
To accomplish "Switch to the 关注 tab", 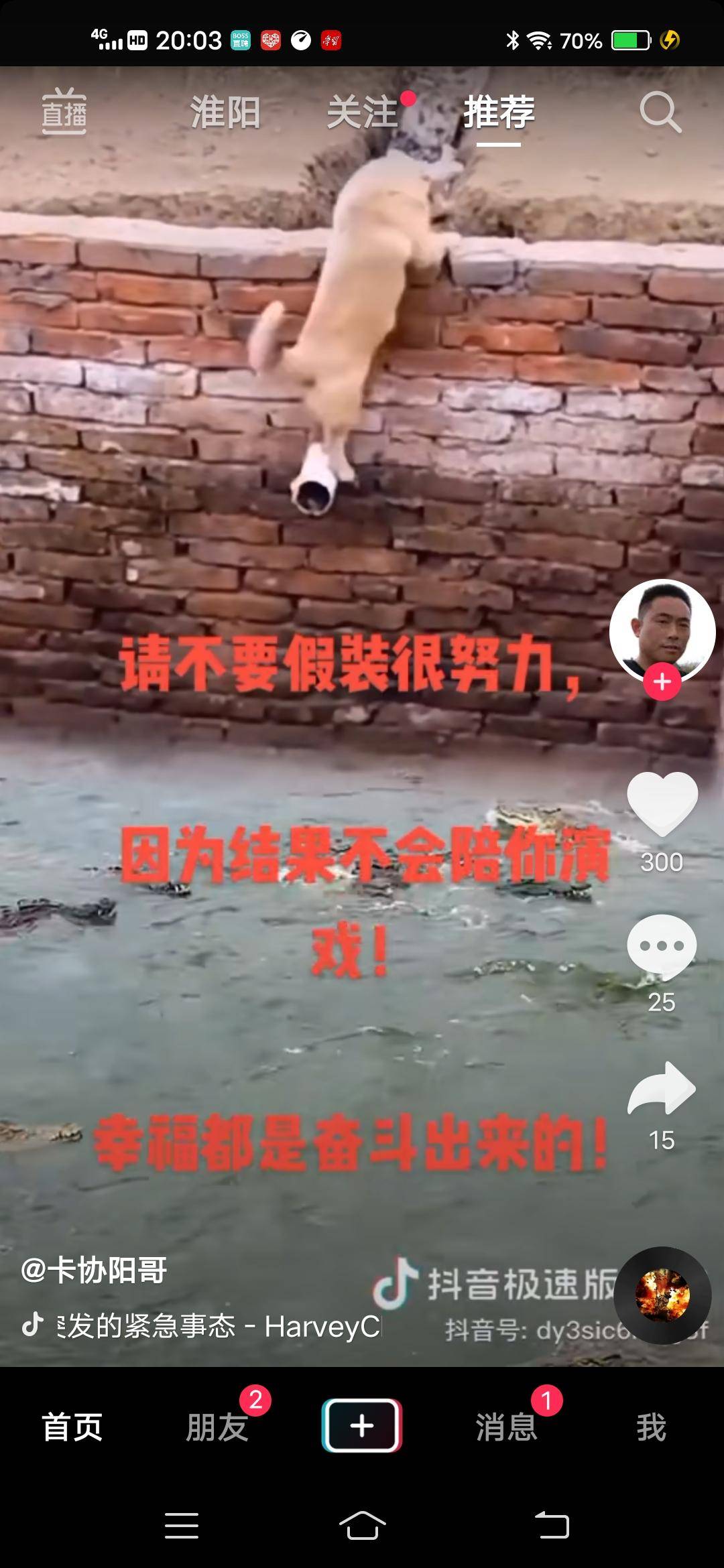I will pyautogui.click(x=363, y=112).
